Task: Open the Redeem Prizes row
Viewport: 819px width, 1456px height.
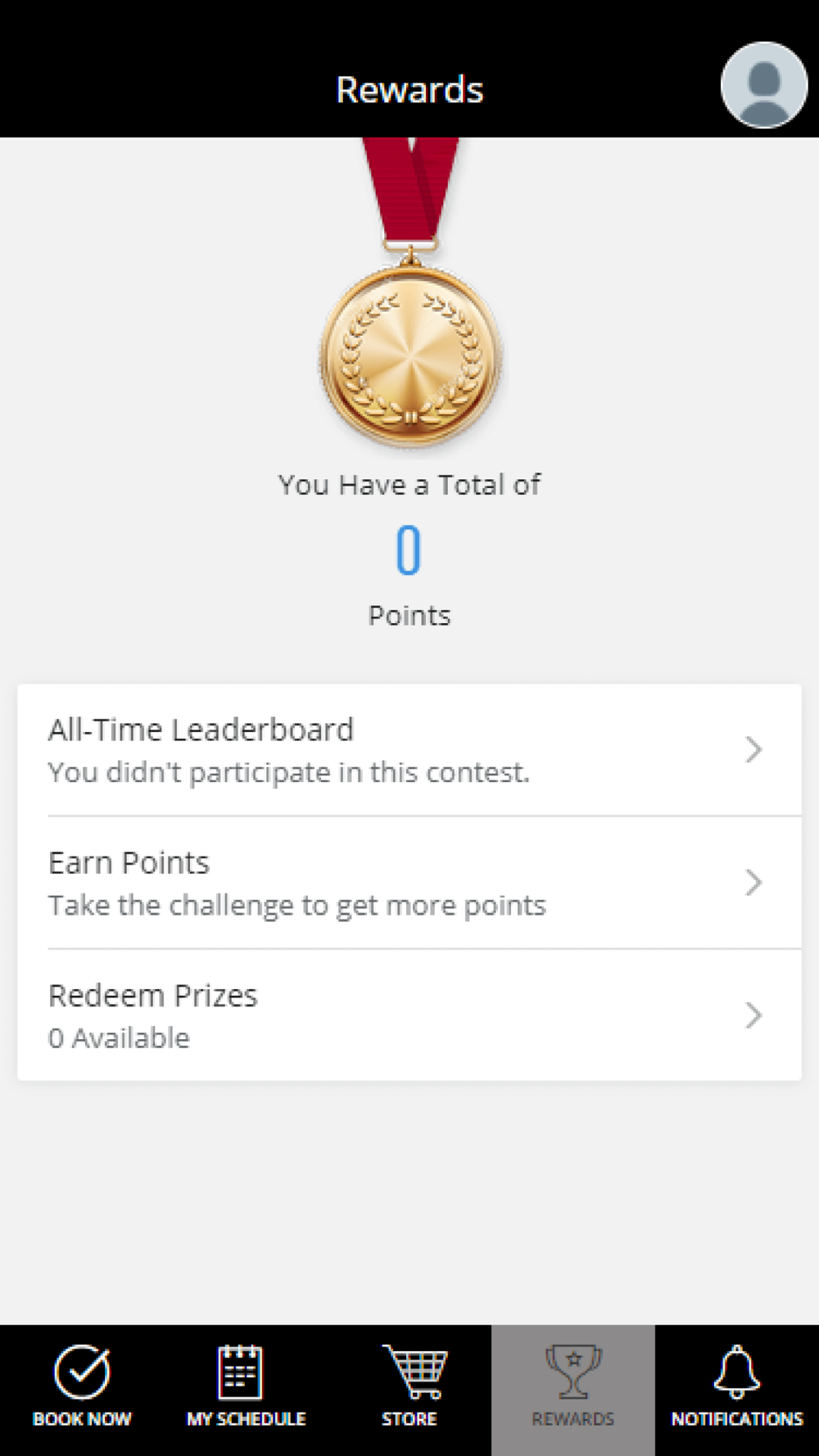Action: click(x=409, y=1015)
